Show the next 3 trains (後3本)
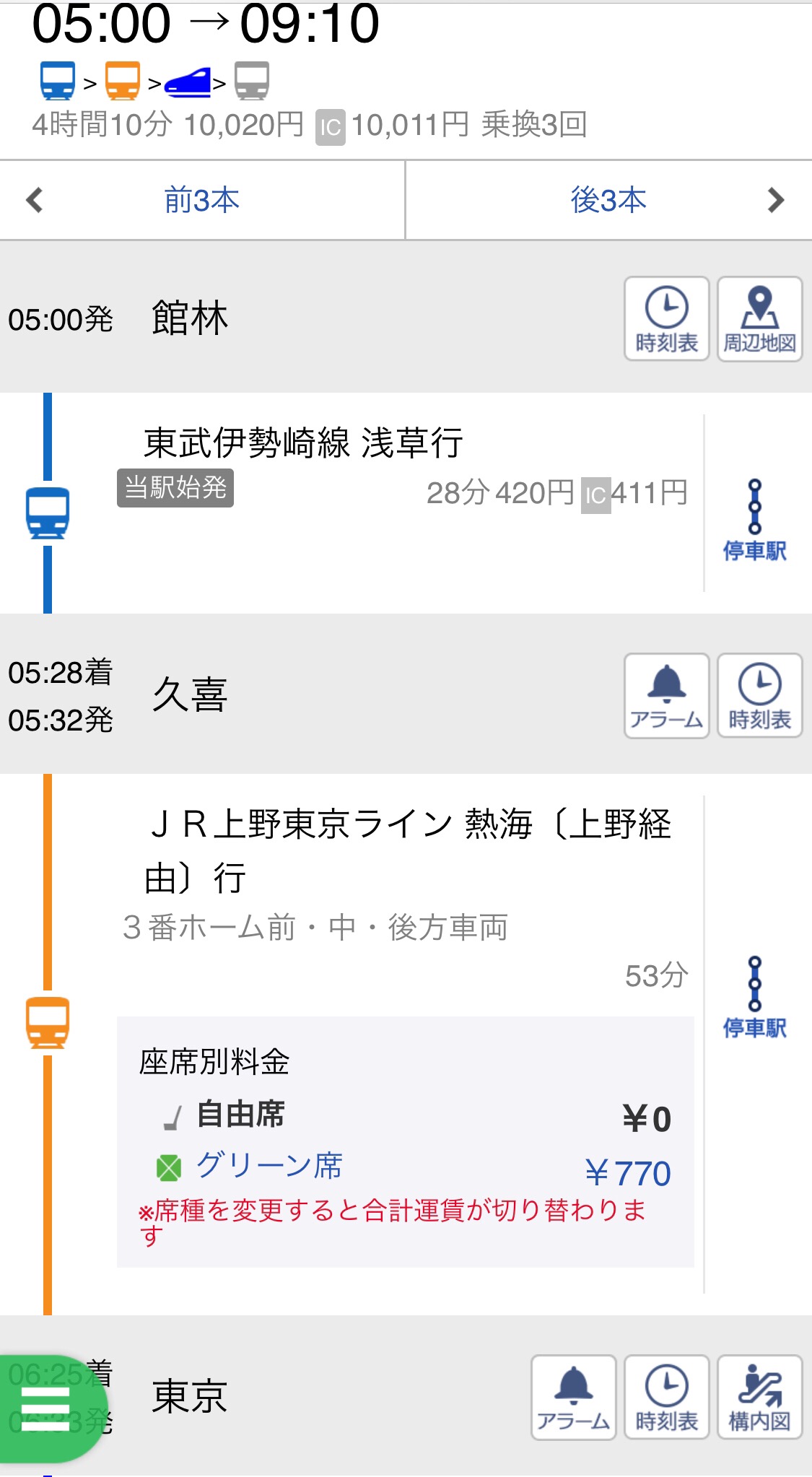Image resolution: width=812 pixels, height=1477 pixels. click(609, 200)
